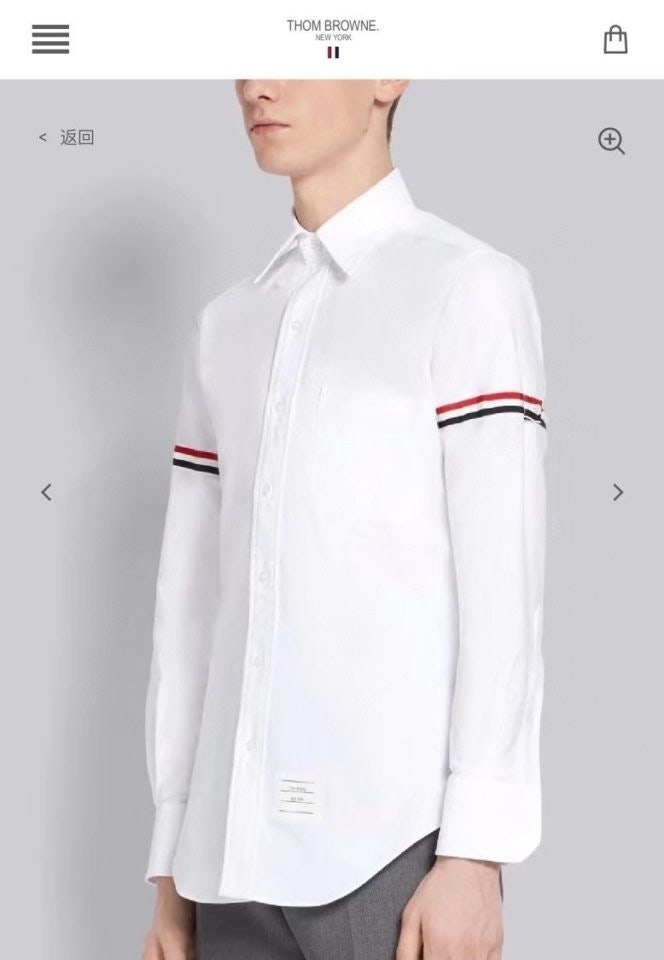This screenshot has width=664, height=960.
Task: Open the shopping bag
Action: tap(616, 39)
